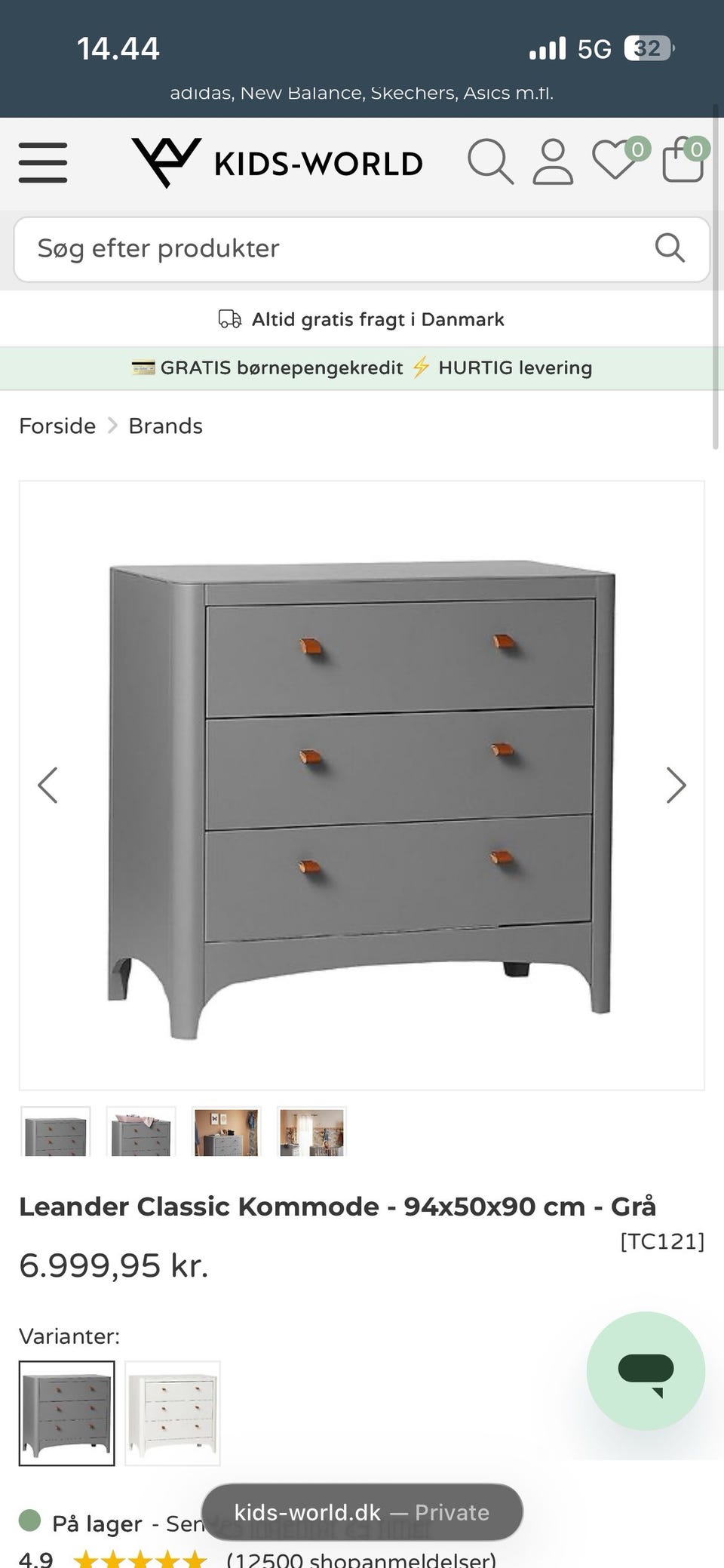Go to Forside breadcrumb
Screen dimensions: 724x1568
57,426
